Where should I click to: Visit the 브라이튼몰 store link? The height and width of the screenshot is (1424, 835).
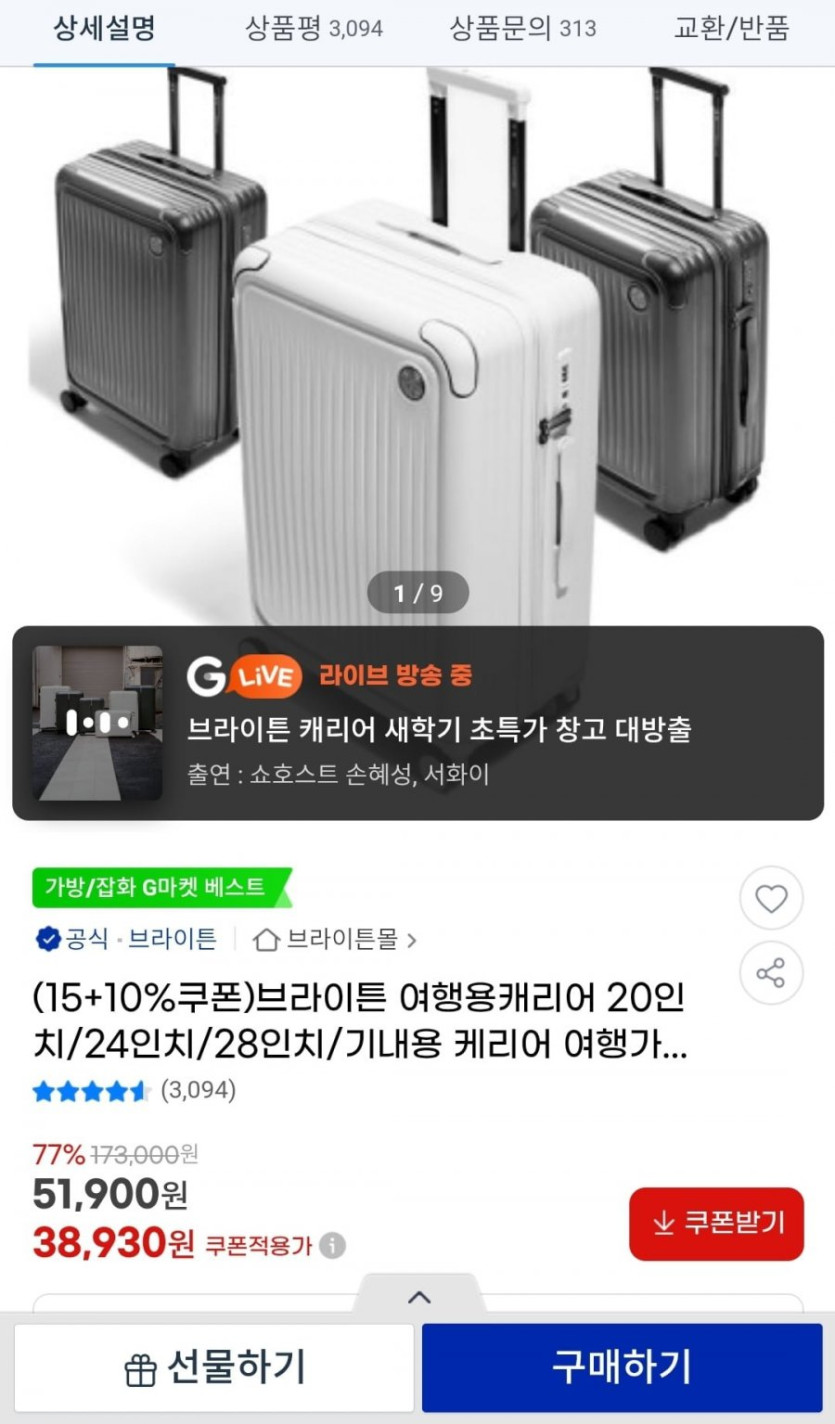pos(335,940)
